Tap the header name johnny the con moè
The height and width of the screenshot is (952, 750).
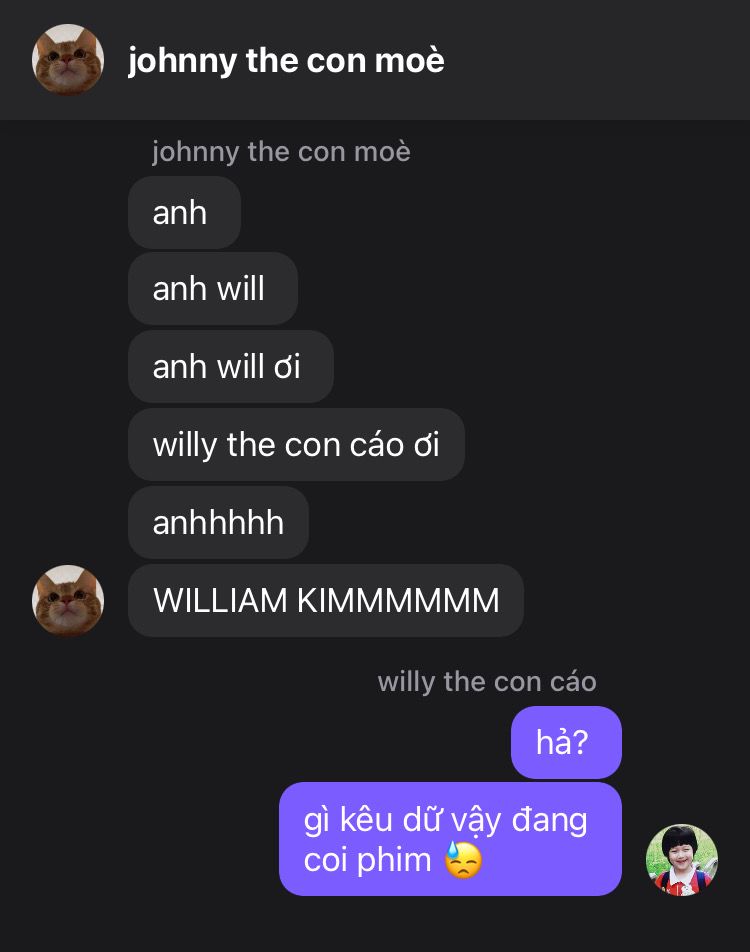click(286, 61)
